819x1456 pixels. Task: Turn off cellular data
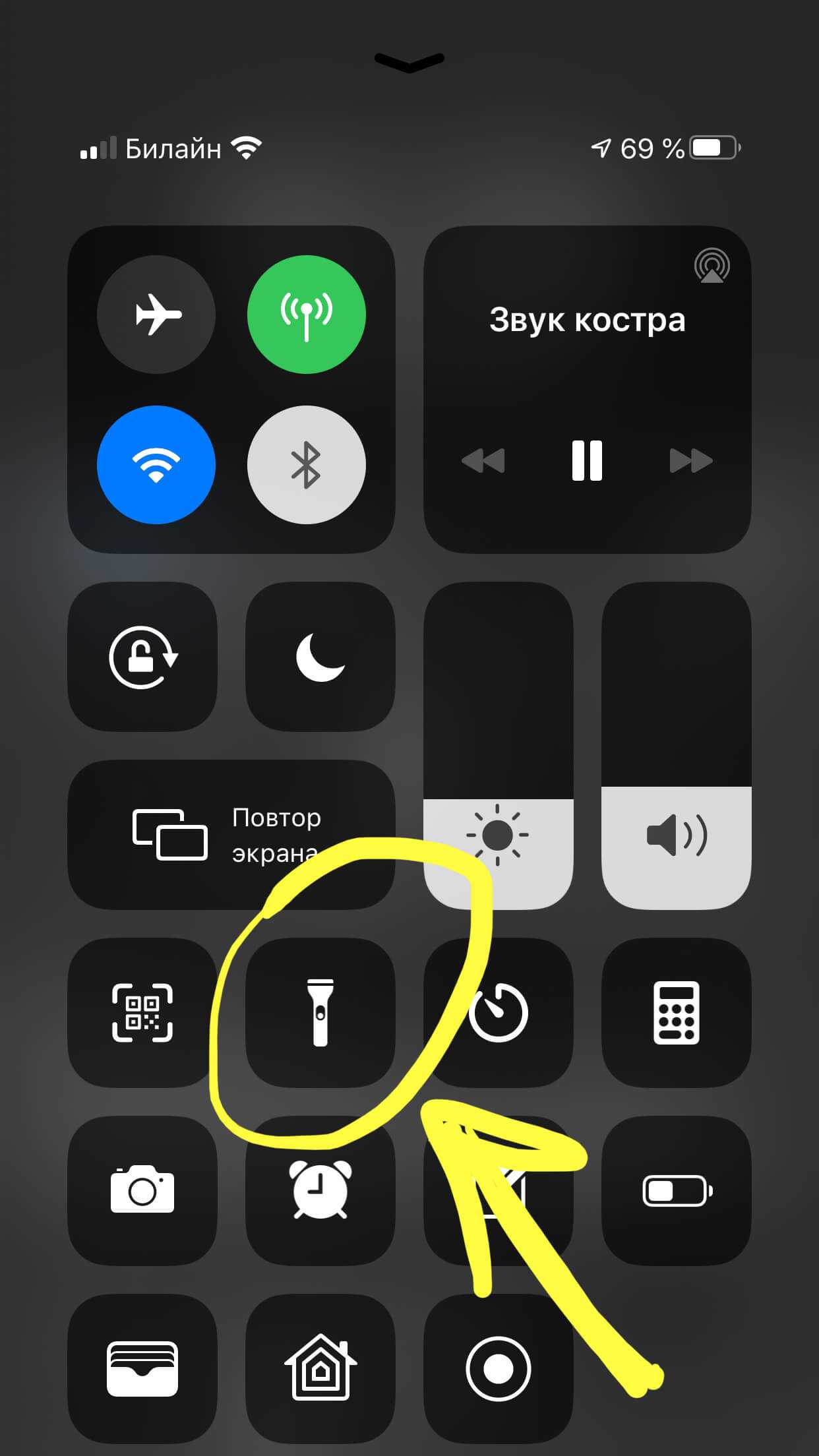pyautogui.click(x=306, y=315)
